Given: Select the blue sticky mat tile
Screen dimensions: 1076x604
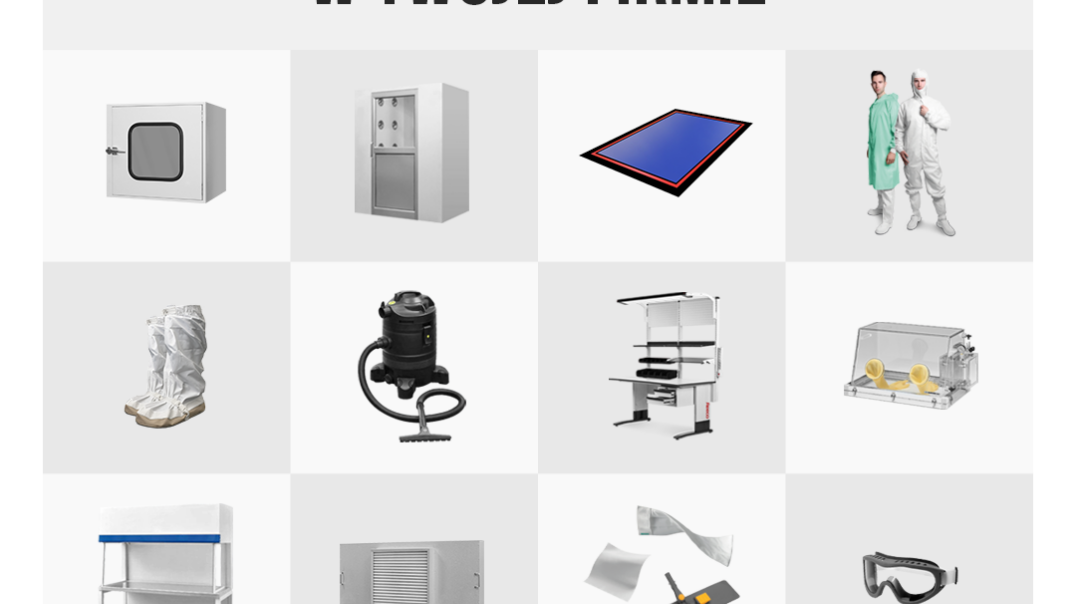Looking at the screenshot, I should pos(662,155).
